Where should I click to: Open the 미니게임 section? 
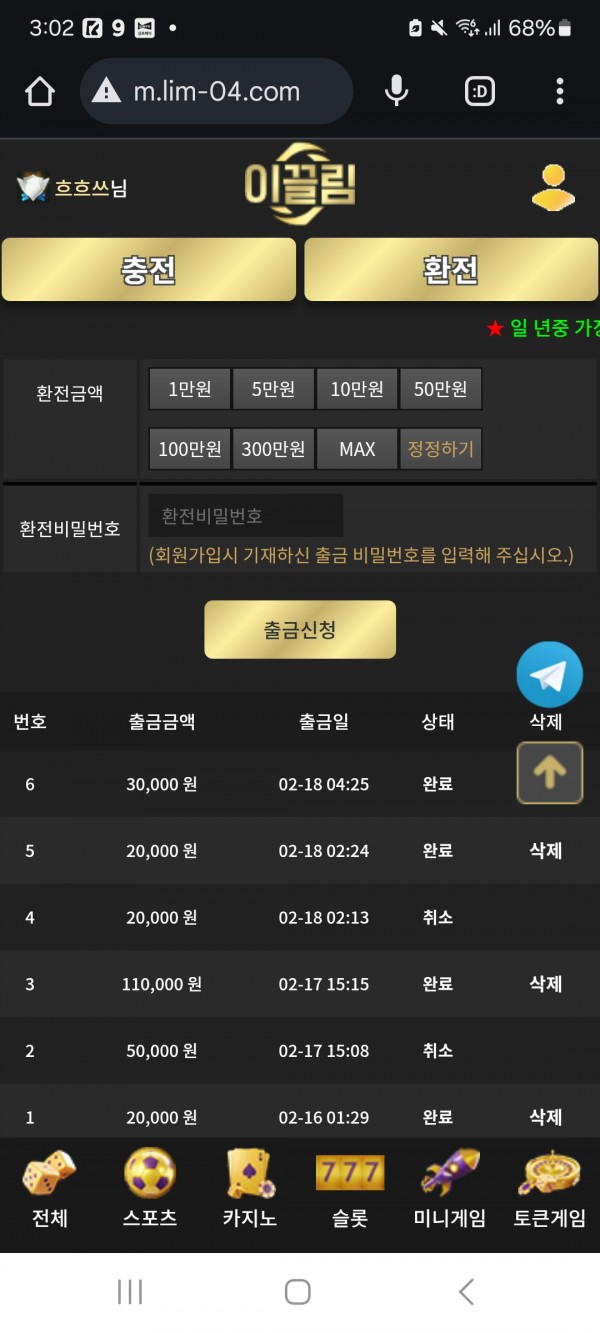click(450, 1190)
